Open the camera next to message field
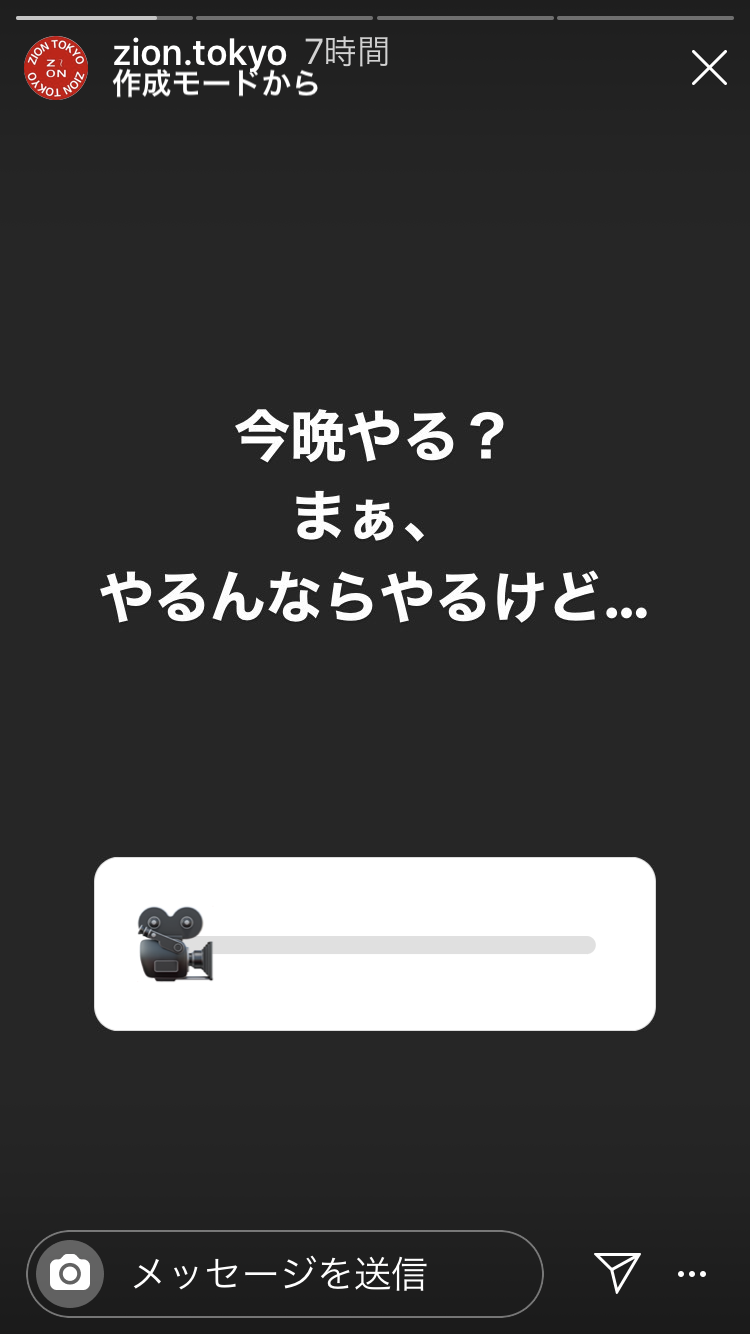 (70, 1273)
